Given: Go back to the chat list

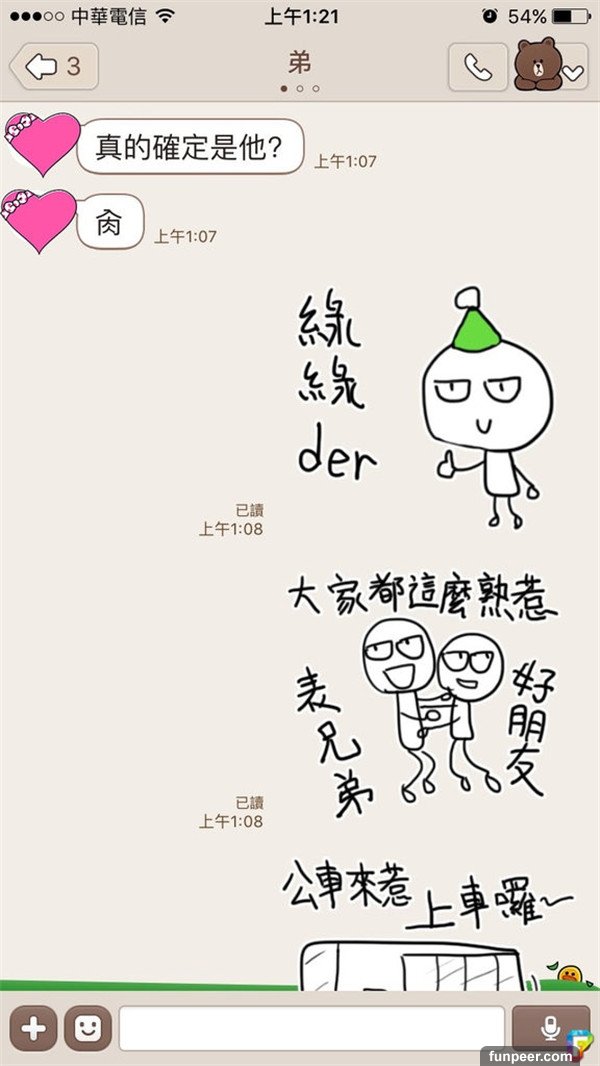Looking at the screenshot, I should click(x=54, y=67).
